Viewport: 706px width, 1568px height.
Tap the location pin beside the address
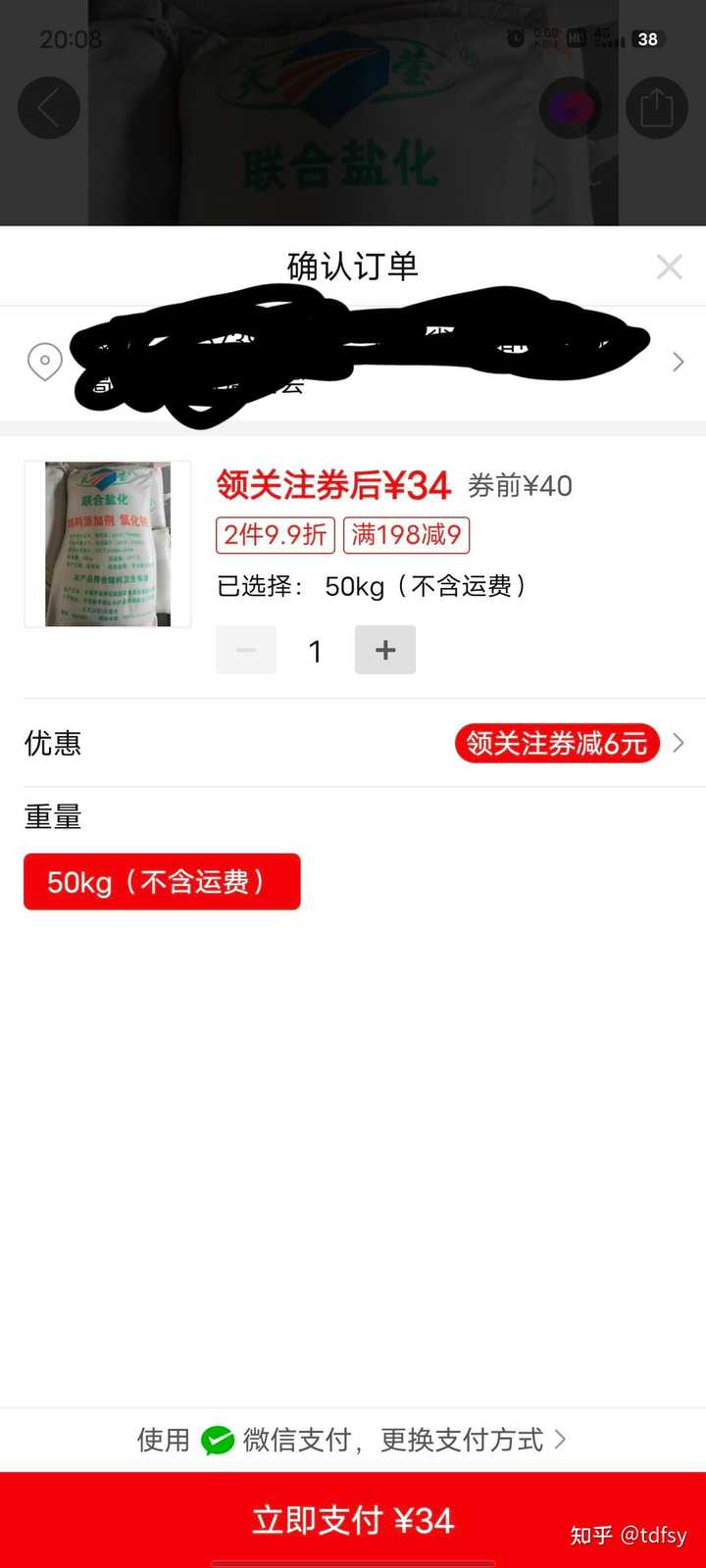pyautogui.click(x=44, y=363)
